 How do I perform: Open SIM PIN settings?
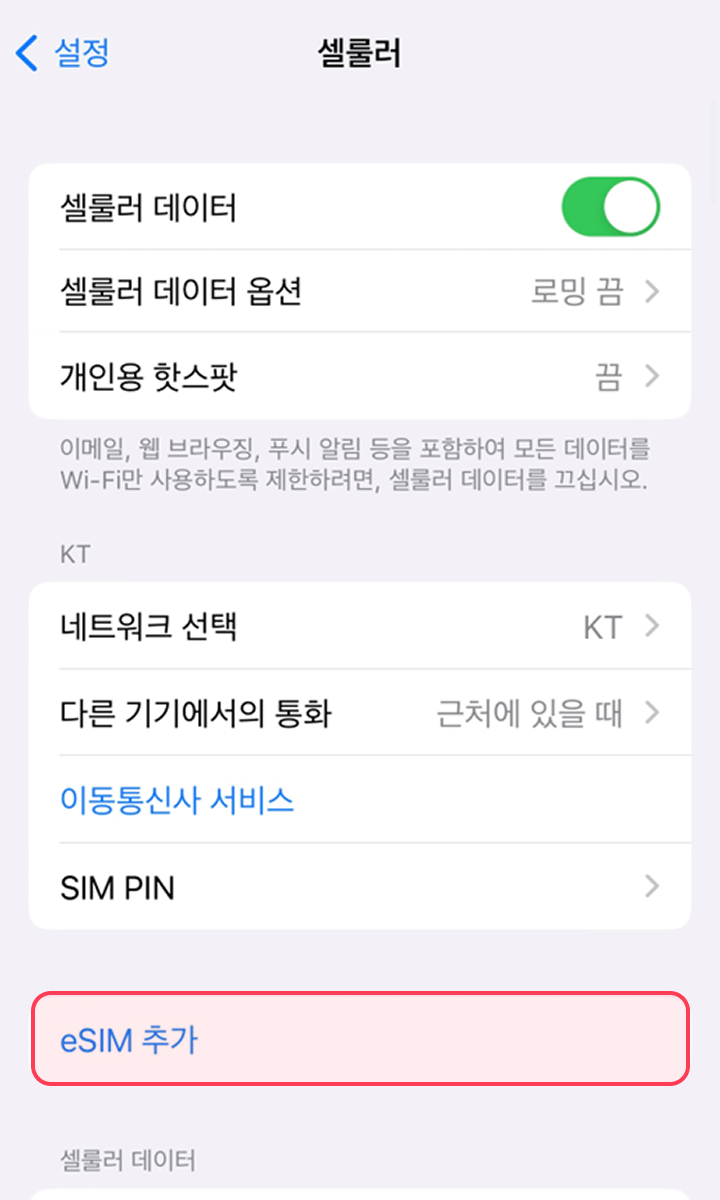[x=360, y=886]
